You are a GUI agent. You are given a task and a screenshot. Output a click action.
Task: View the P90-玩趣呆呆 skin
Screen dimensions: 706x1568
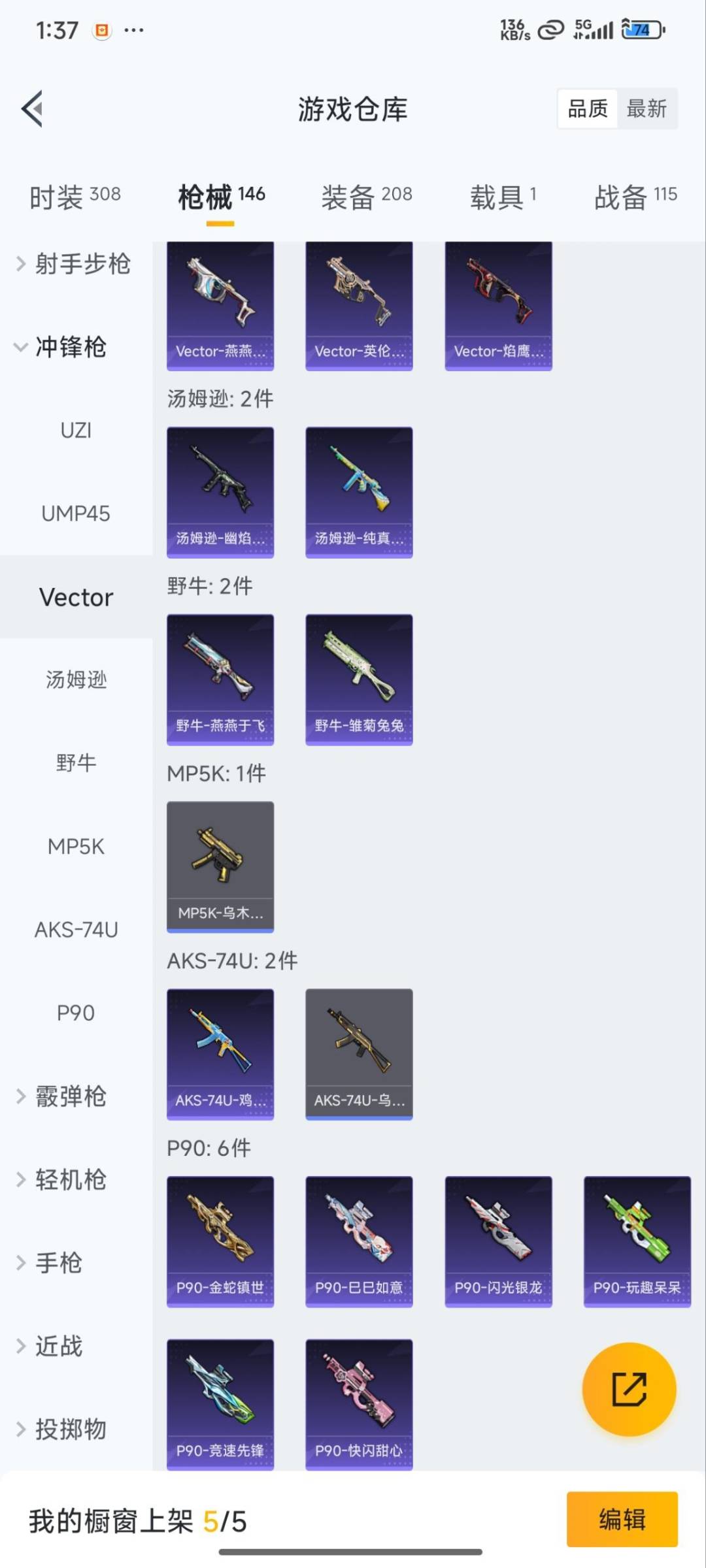tap(637, 1241)
